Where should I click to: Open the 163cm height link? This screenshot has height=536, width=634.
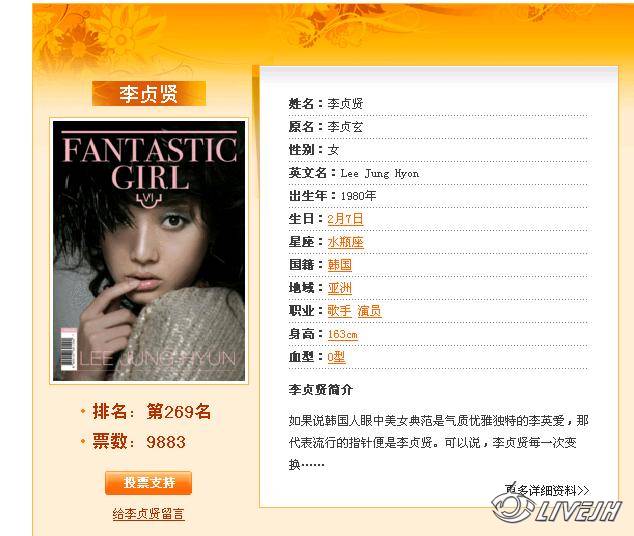tap(342, 334)
